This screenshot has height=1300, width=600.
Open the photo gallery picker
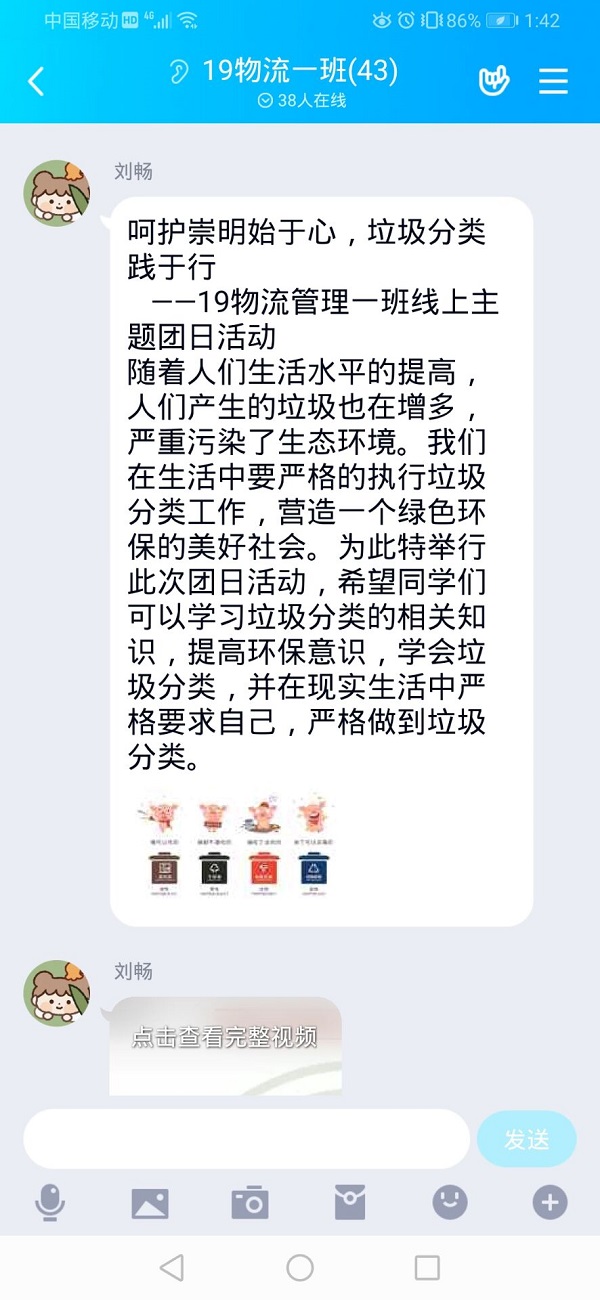click(150, 1203)
